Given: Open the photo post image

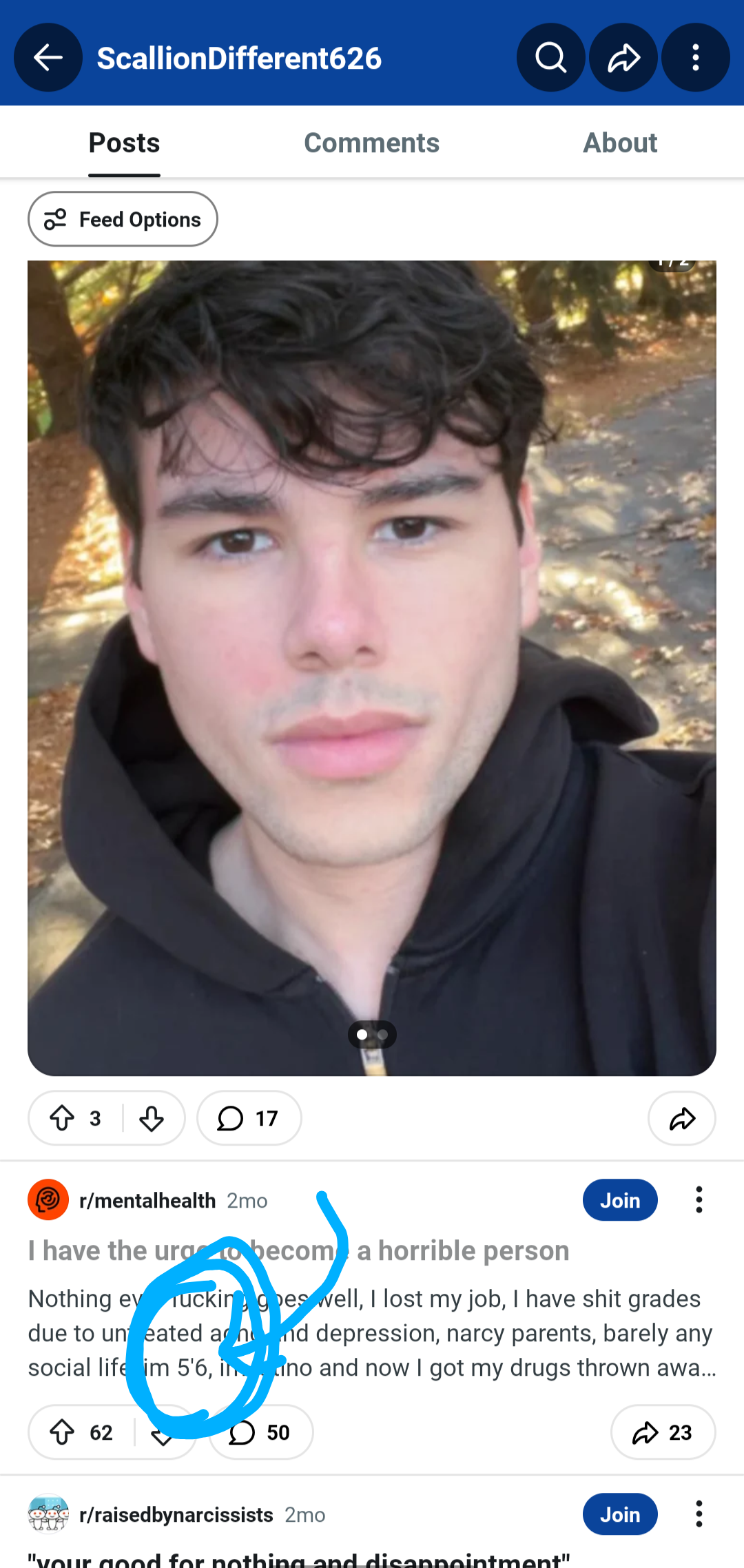Looking at the screenshot, I should (372, 668).
